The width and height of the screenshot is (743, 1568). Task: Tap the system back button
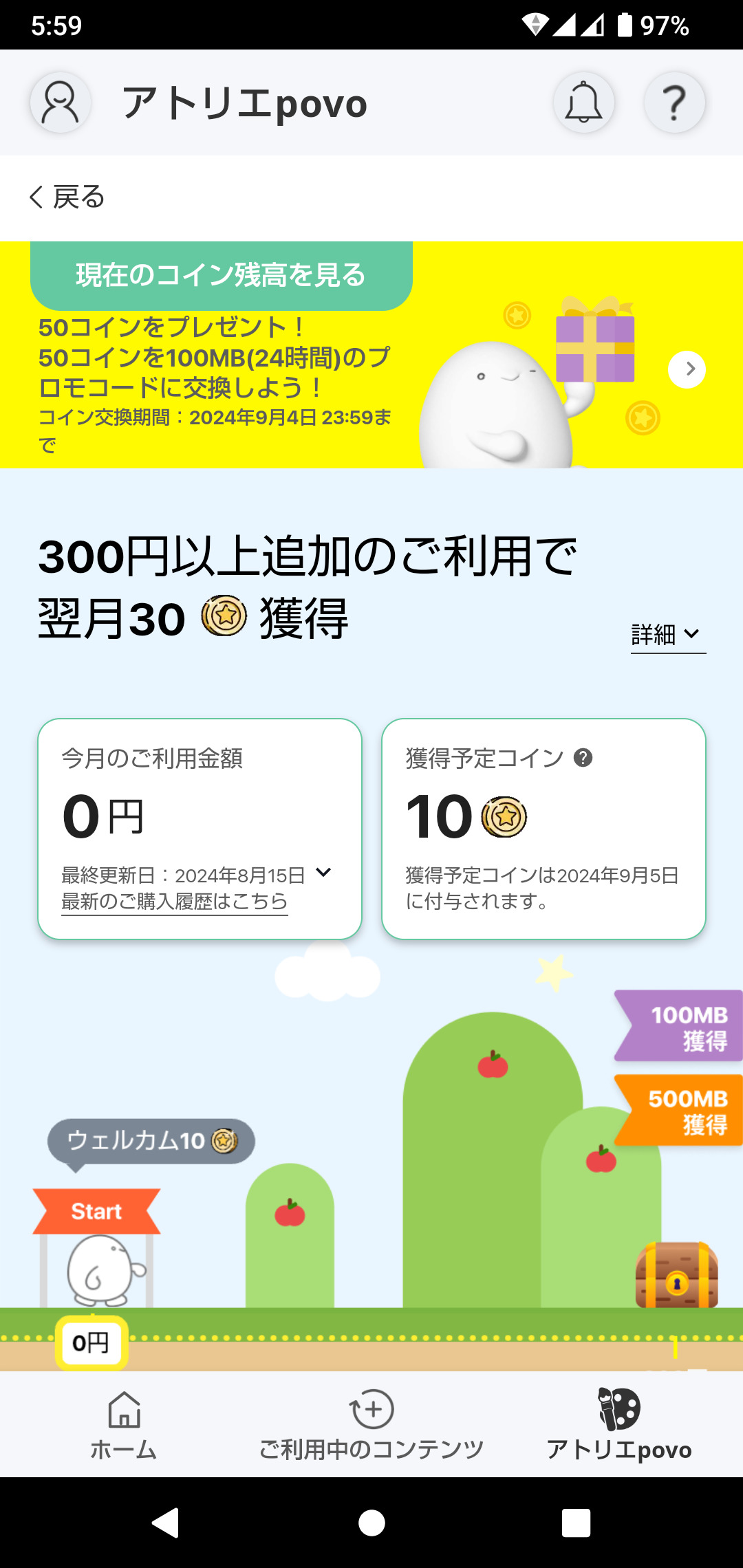166,1523
